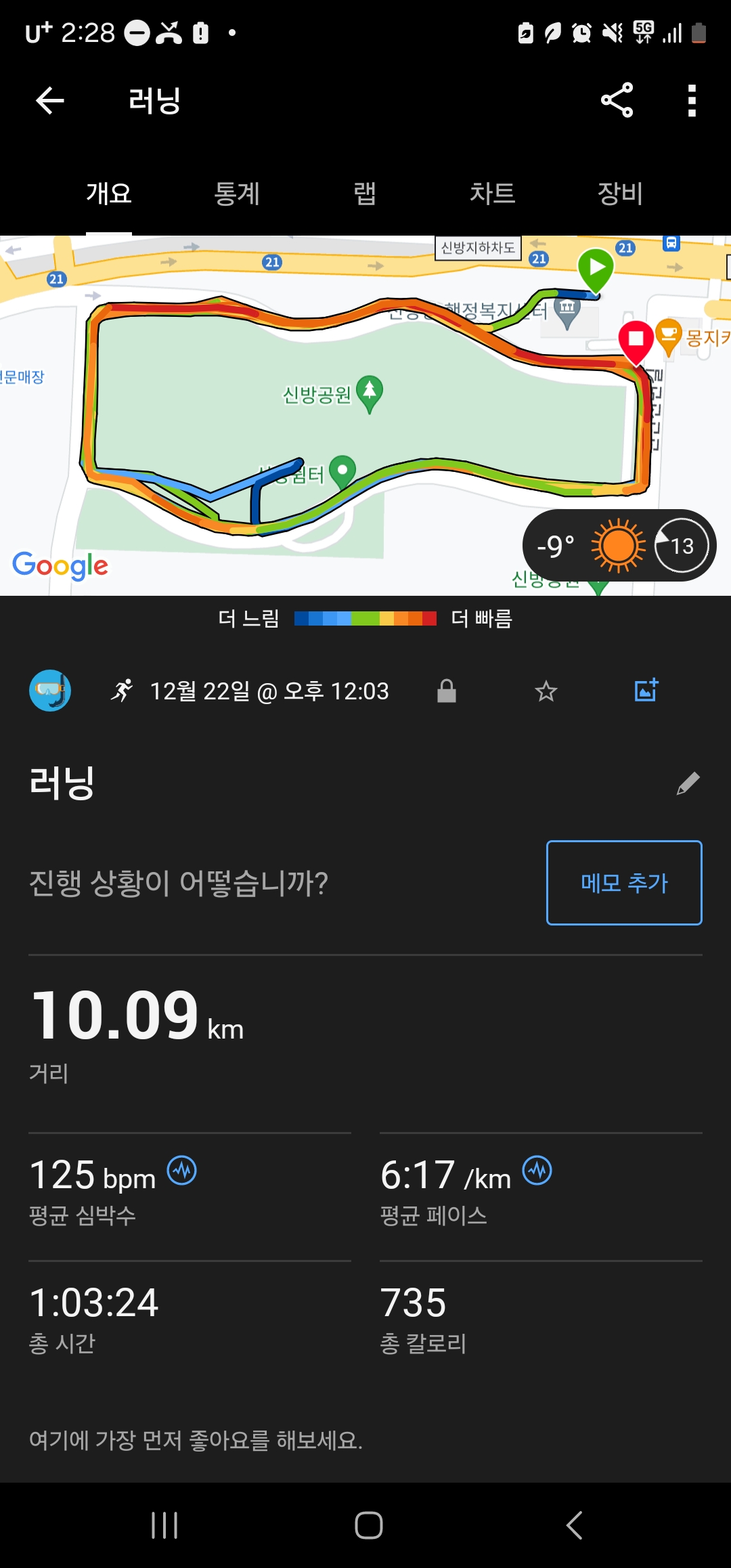
Task: Open the -9° weather details badge
Action: tap(618, 546)
